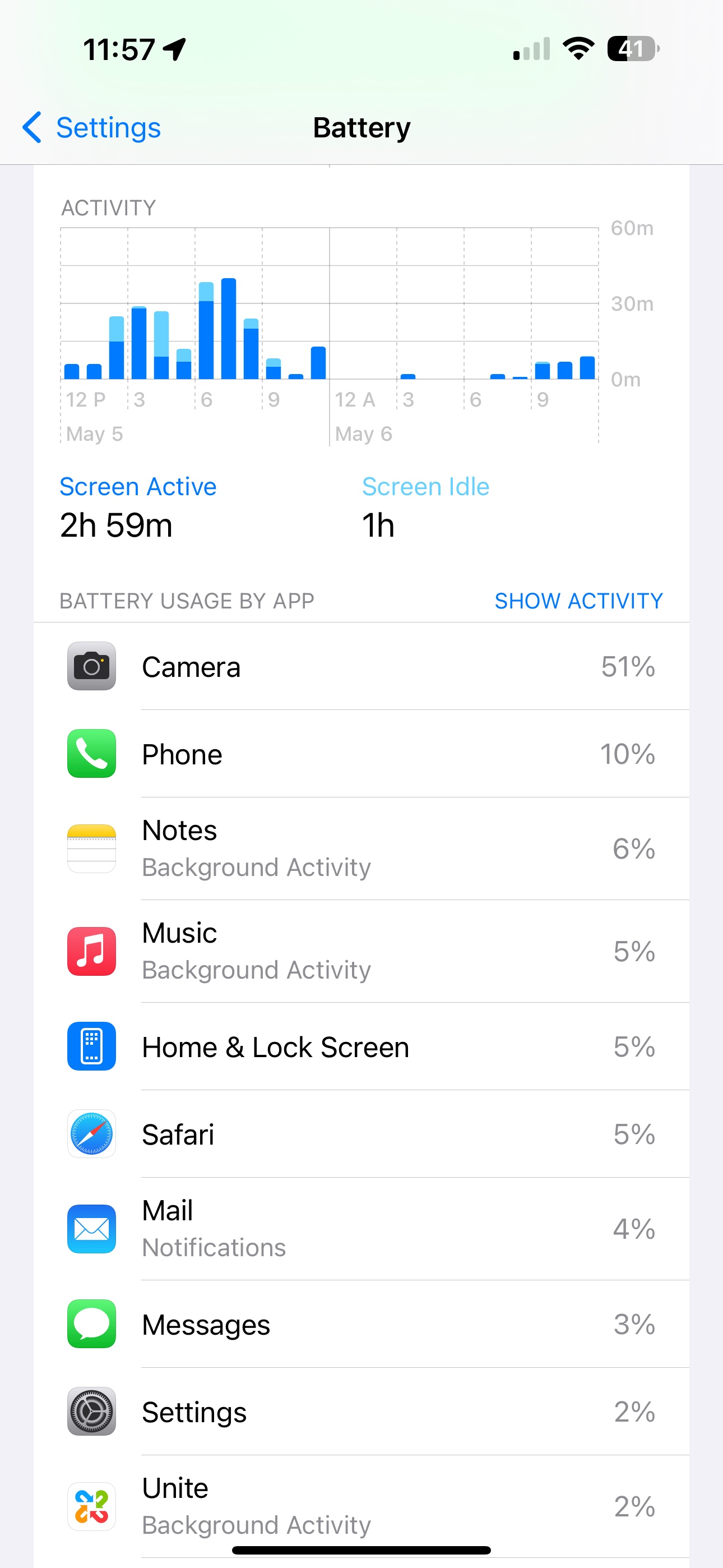The image size is (723, 1568).
Task: Tap the Mail notifications row
Action: (361, 1229)
